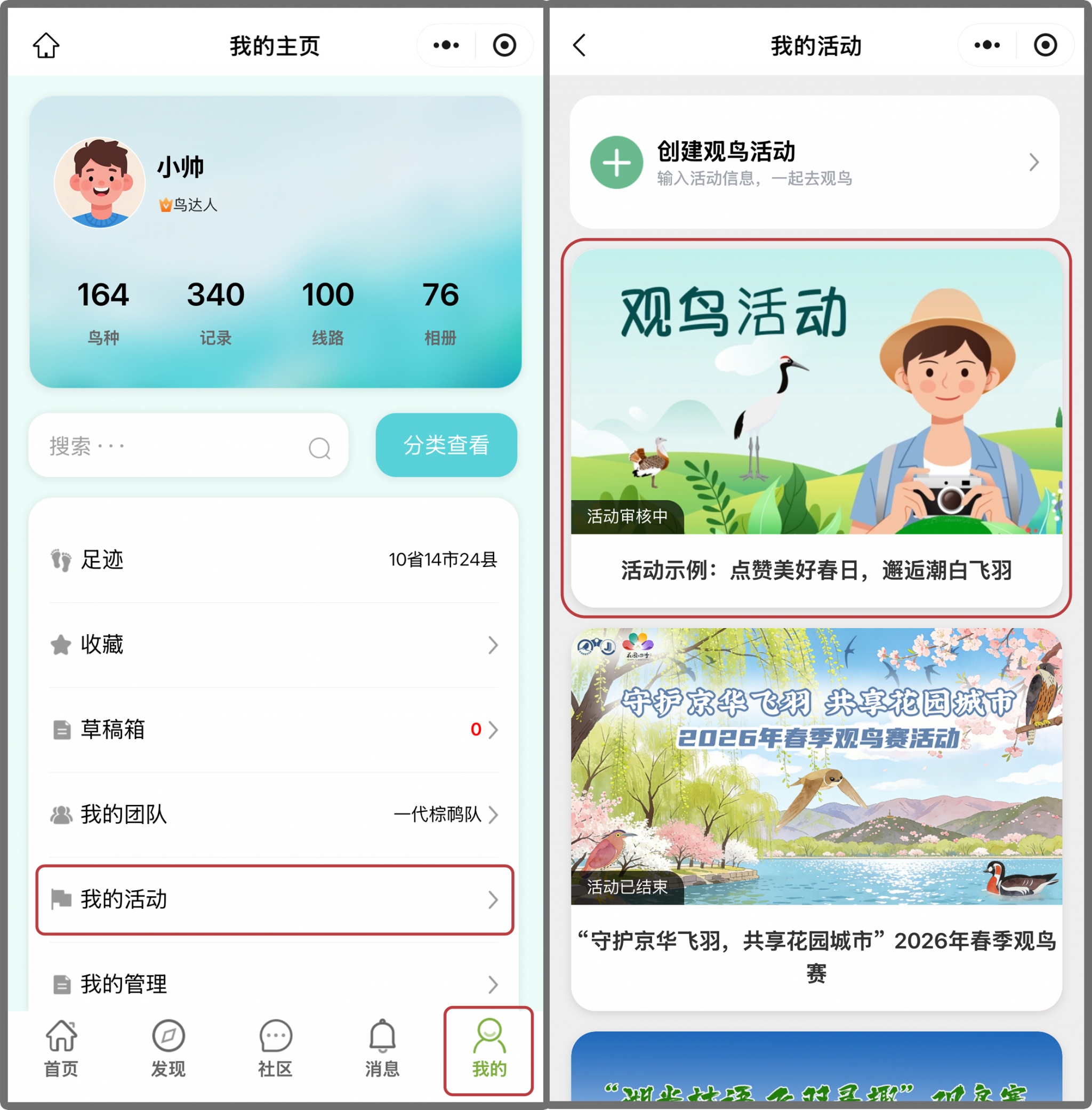Open 我的管理 row

coord(274,984)
